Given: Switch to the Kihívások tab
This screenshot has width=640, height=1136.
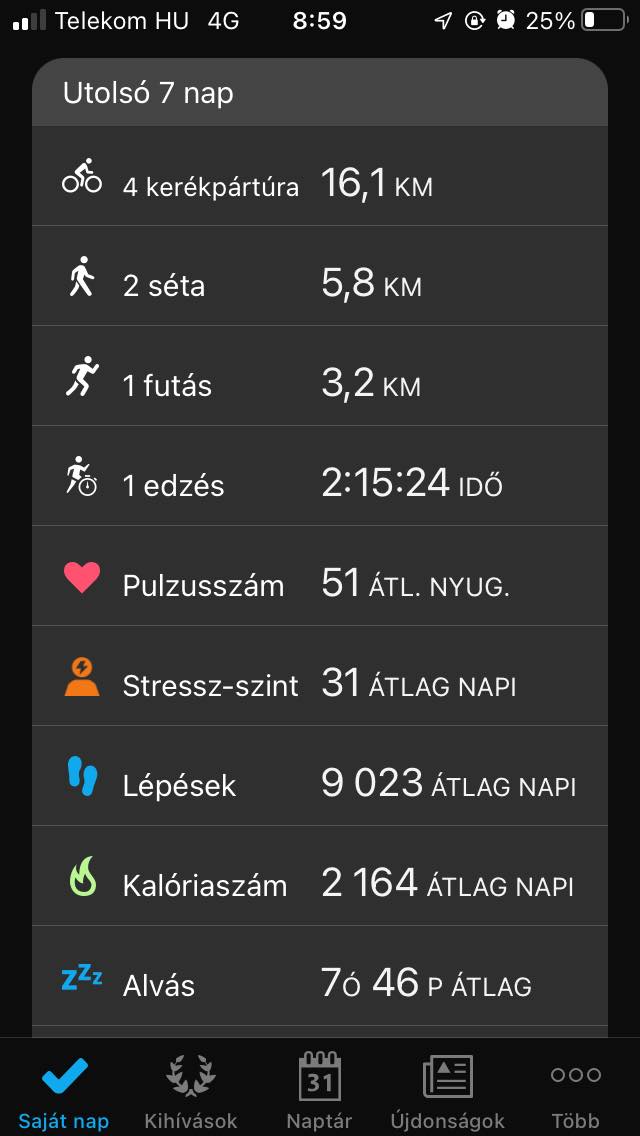Looking at the screenshot, I should [192, 1090].
